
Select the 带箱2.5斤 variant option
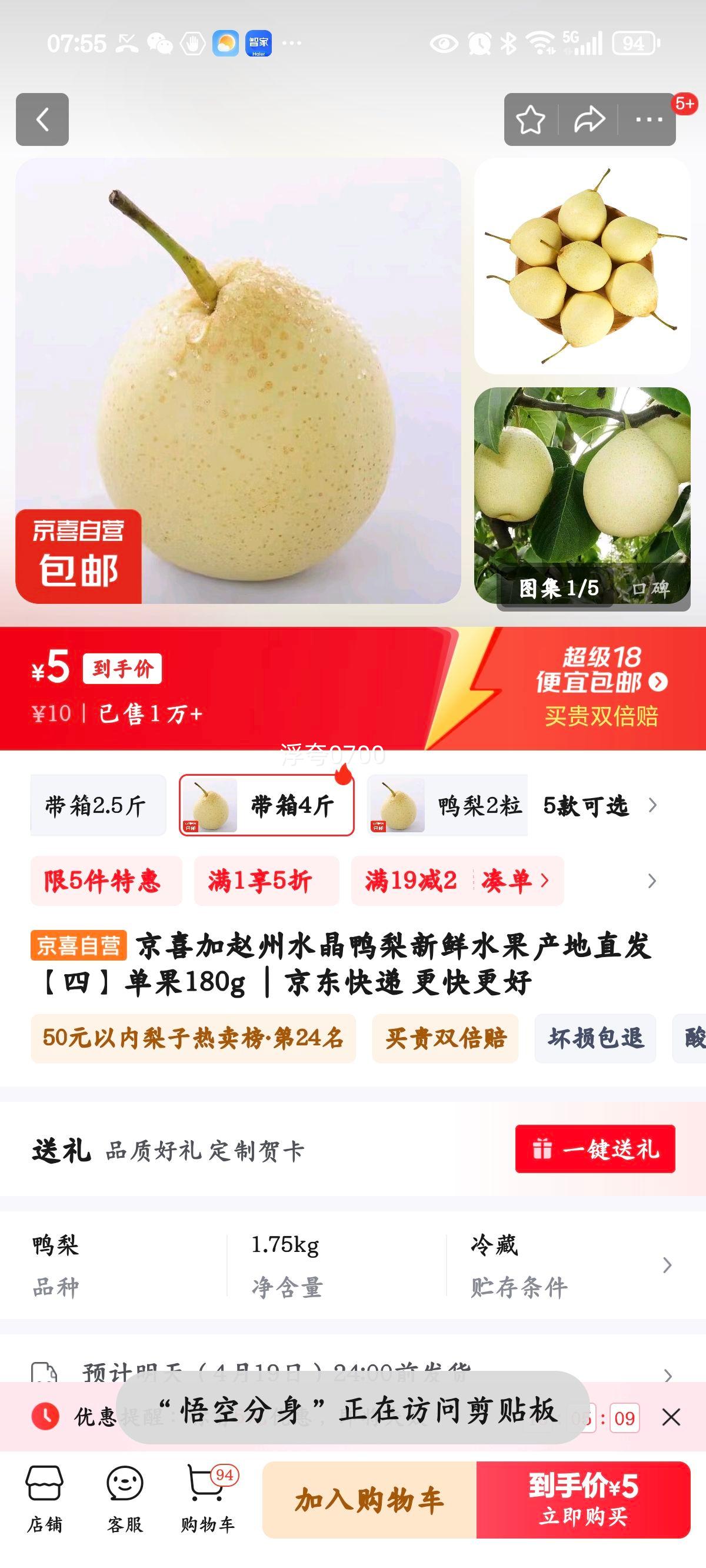tap(98, 805)
